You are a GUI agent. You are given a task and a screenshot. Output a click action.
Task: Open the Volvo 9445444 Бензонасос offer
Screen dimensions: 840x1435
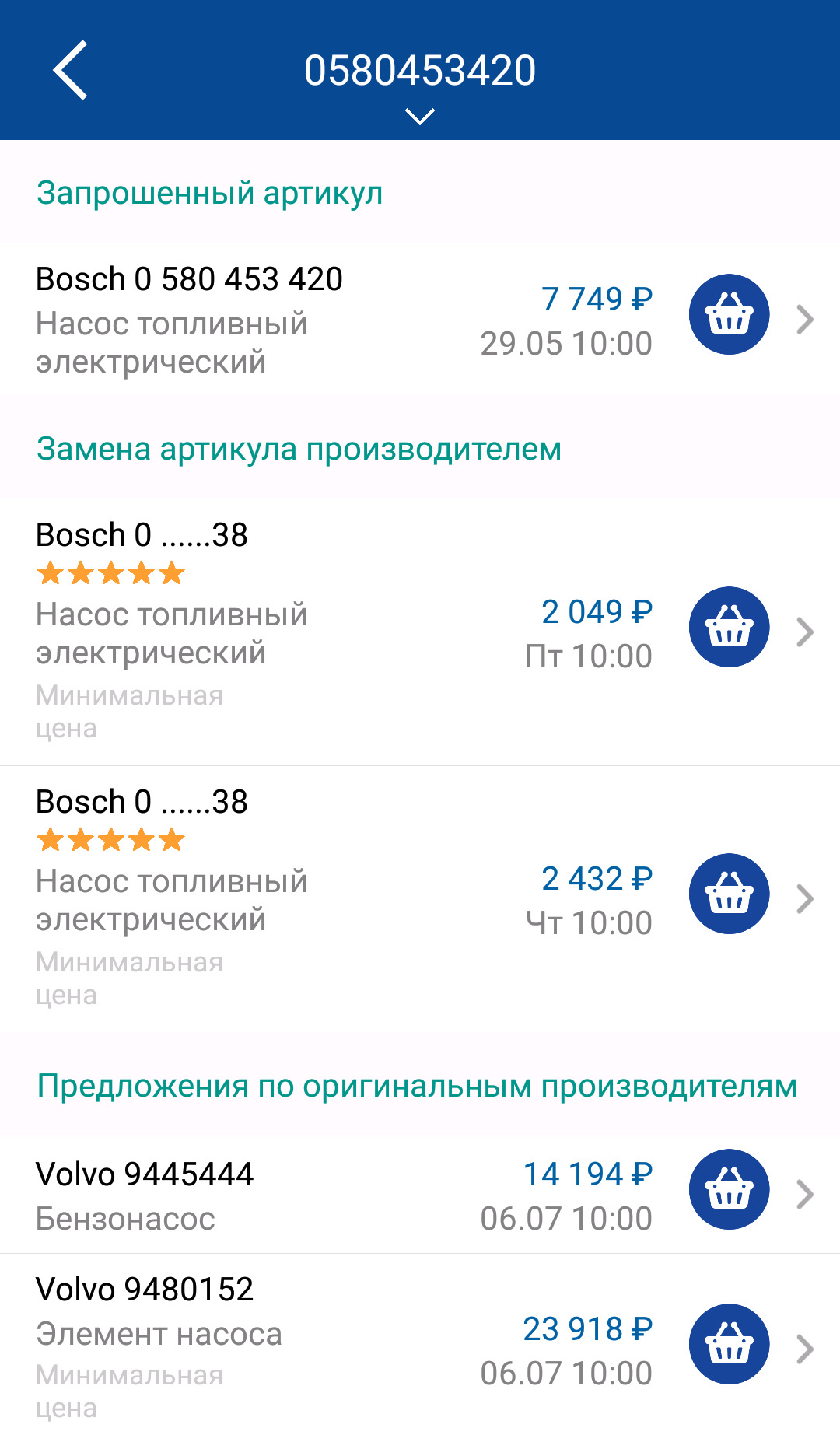805,1194
